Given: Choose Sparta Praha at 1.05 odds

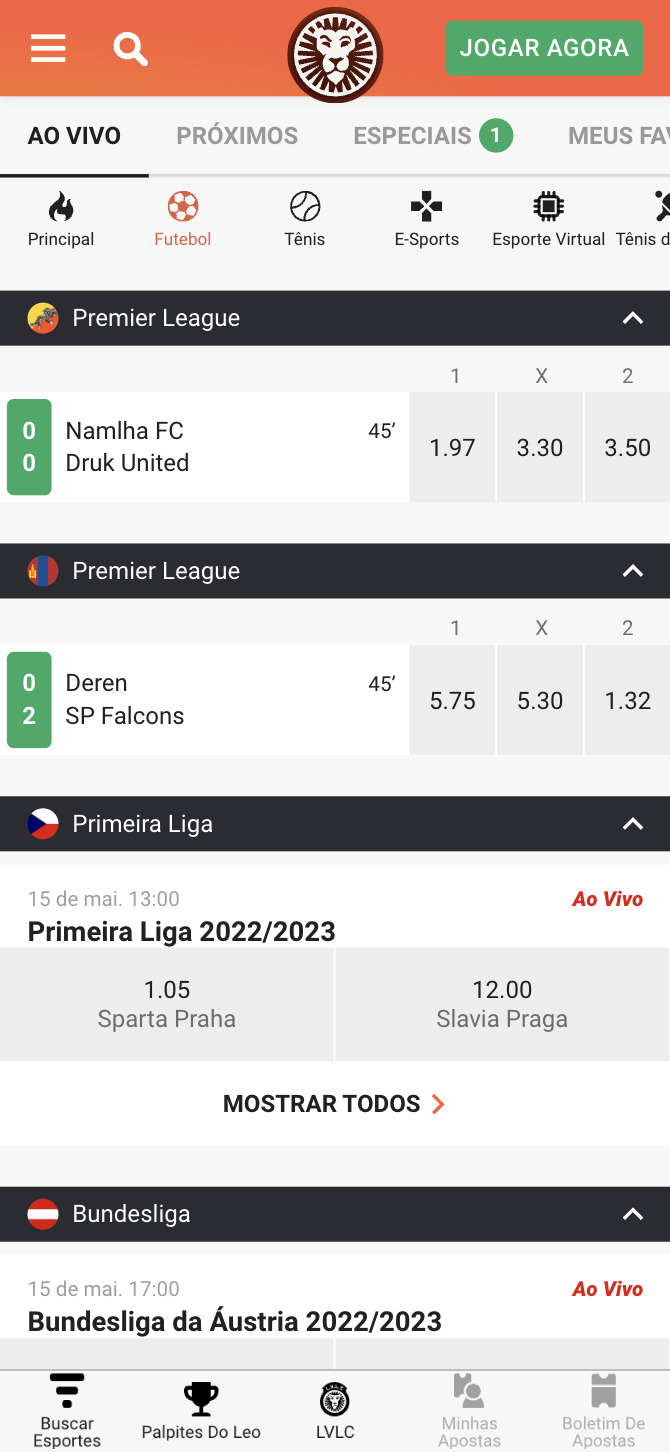Looking at the screenshot, I should [x=167, y=1004].
